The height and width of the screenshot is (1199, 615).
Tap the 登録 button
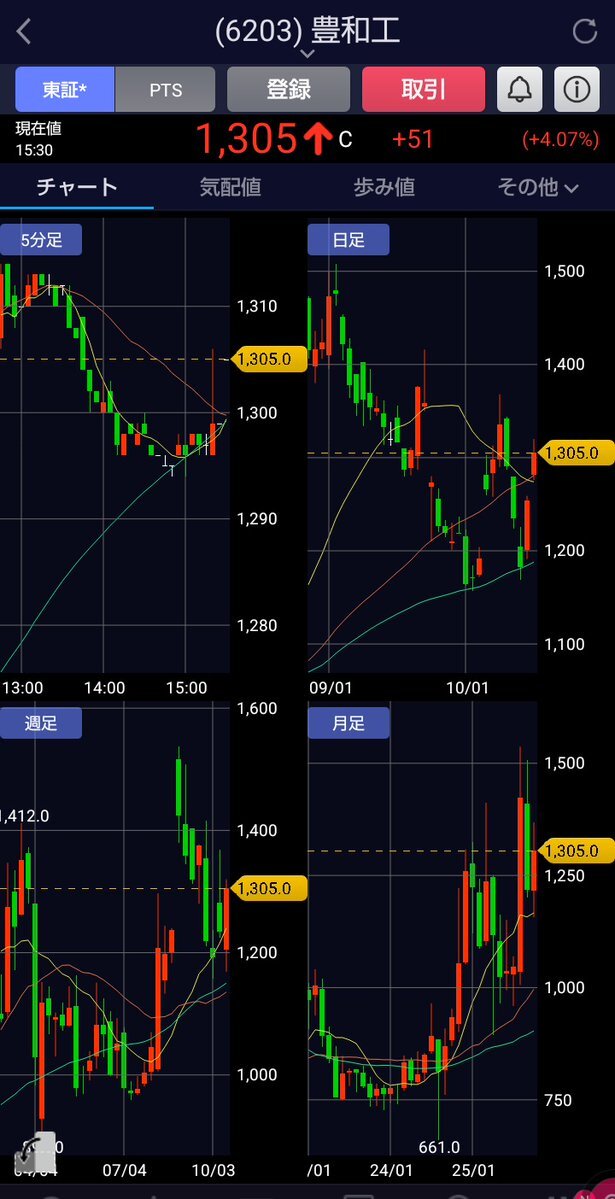click(x=288, y=89)
